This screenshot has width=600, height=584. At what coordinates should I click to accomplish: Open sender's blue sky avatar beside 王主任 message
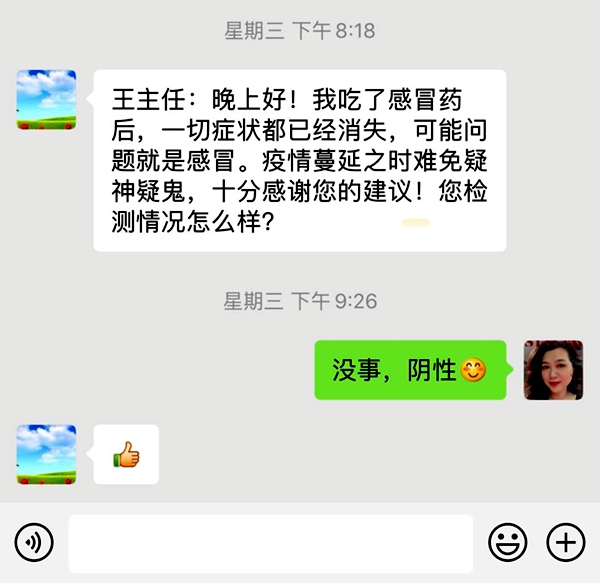click(x=47, y=100)
